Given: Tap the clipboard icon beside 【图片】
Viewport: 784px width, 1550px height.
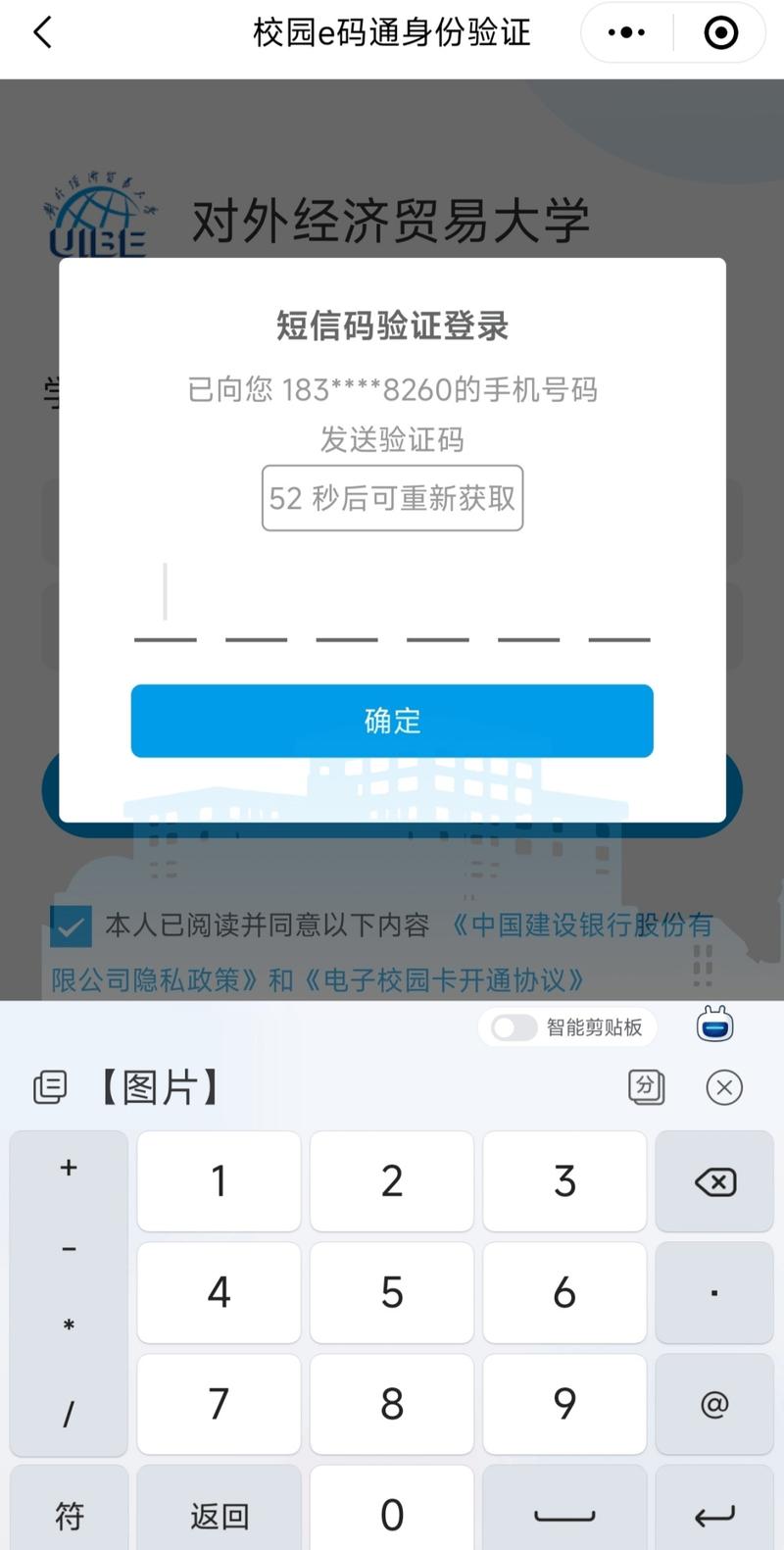Looking at the screenshot, I should pyautogui.click(x=49, y=1088).
